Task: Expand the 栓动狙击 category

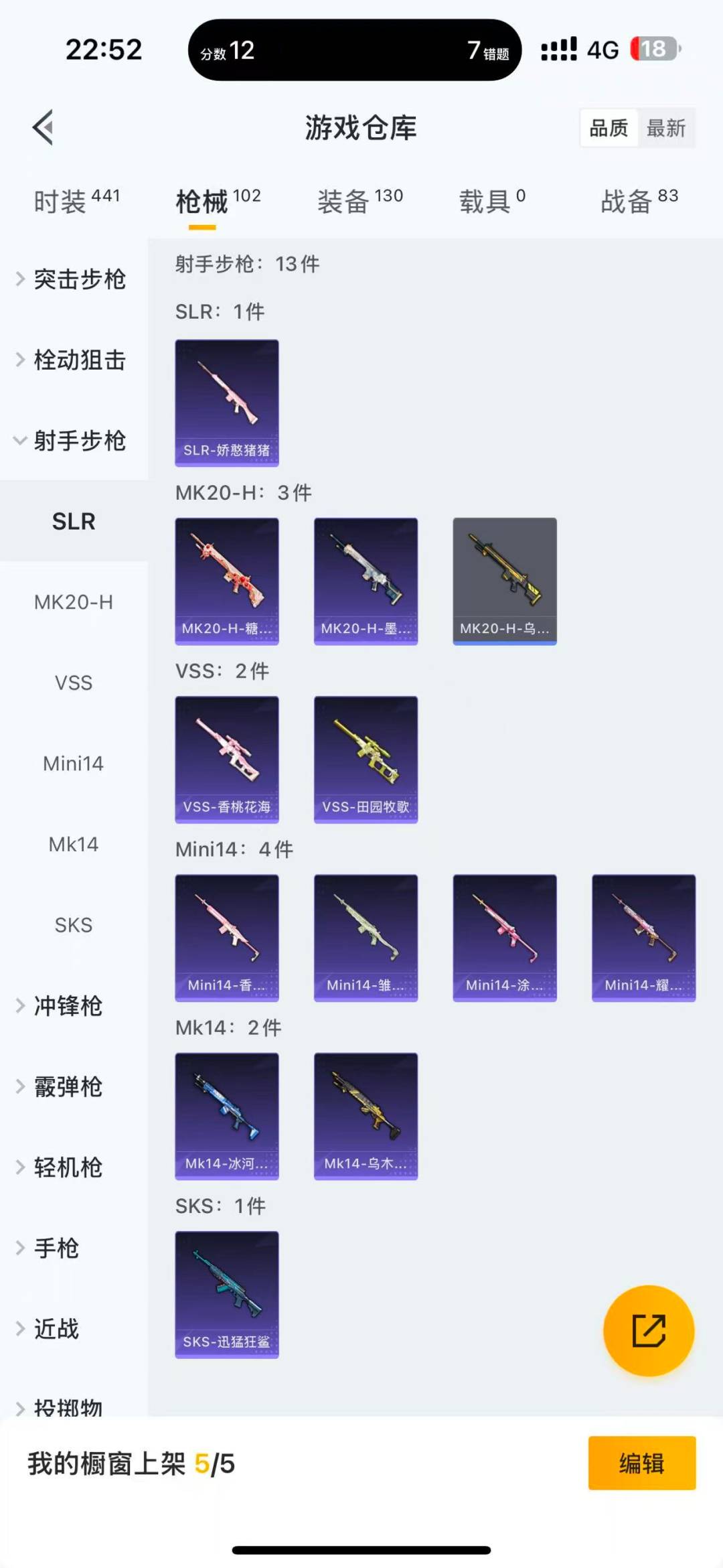Action: tap(72, 360)
